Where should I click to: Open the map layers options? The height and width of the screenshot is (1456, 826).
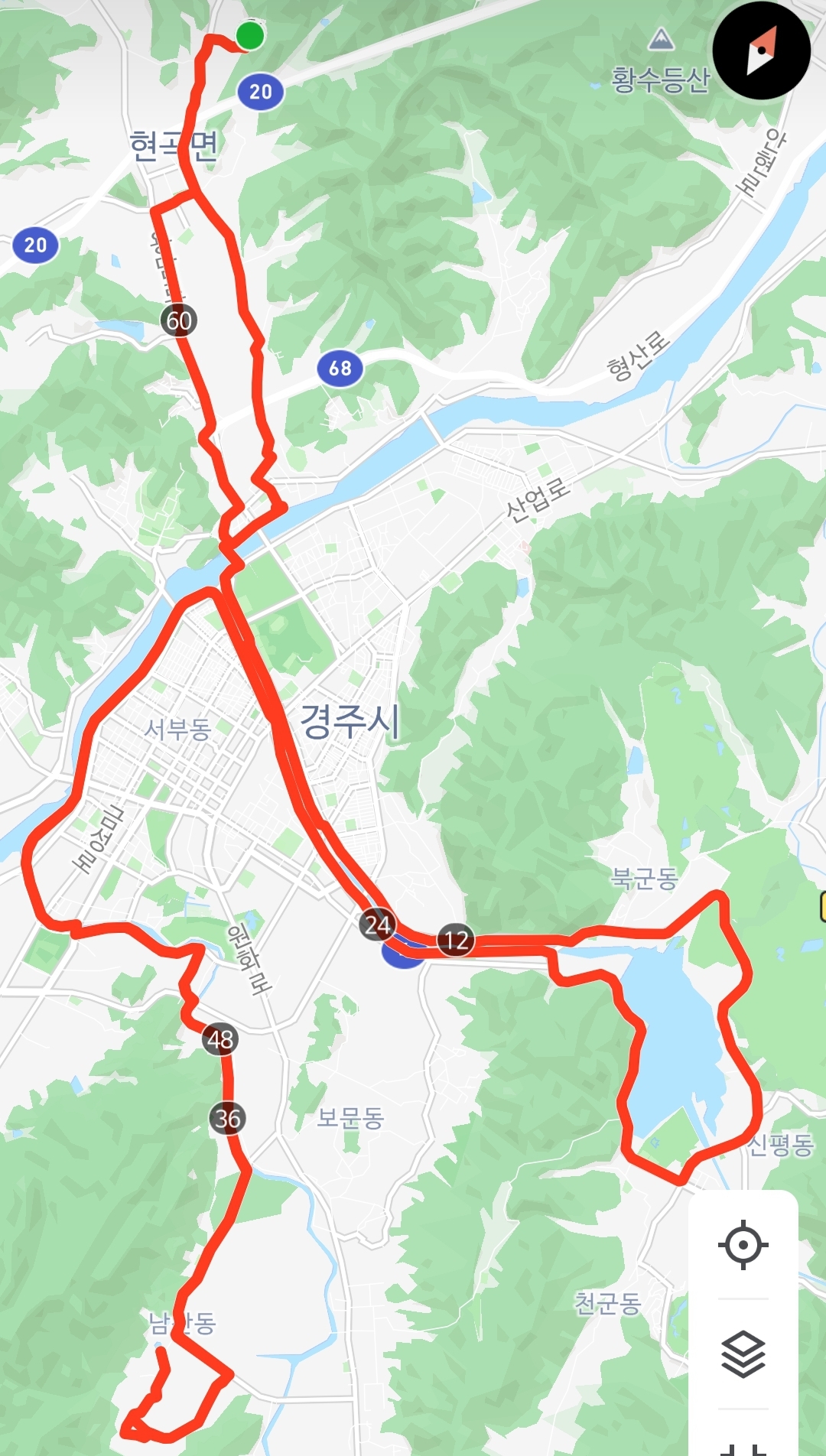point(743,1354)
